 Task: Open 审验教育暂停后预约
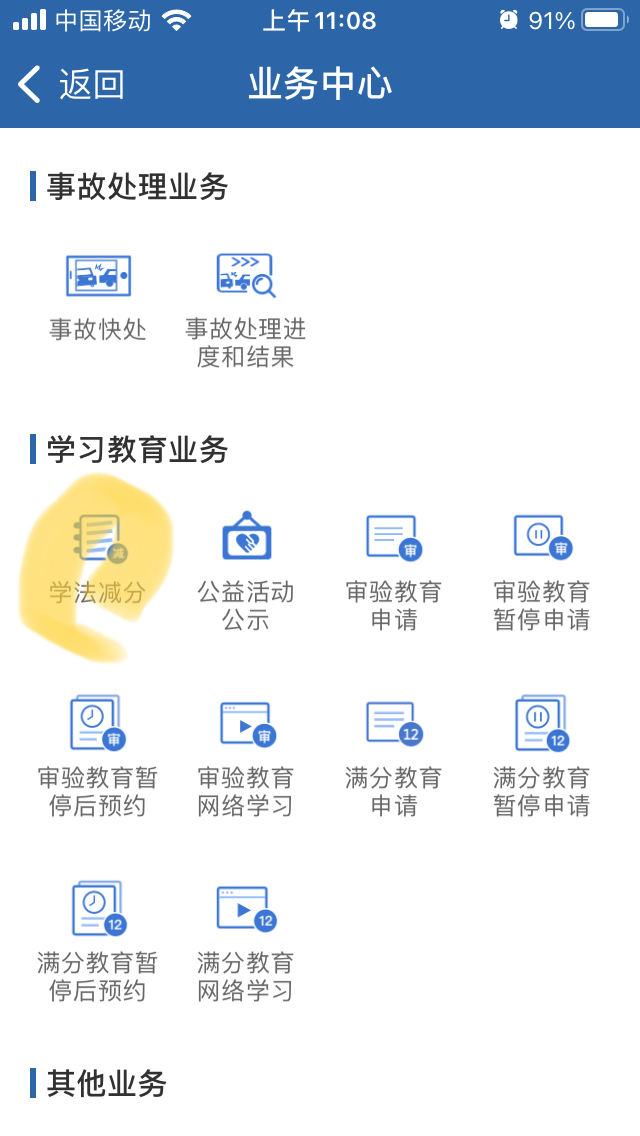(x=98, y=757)
